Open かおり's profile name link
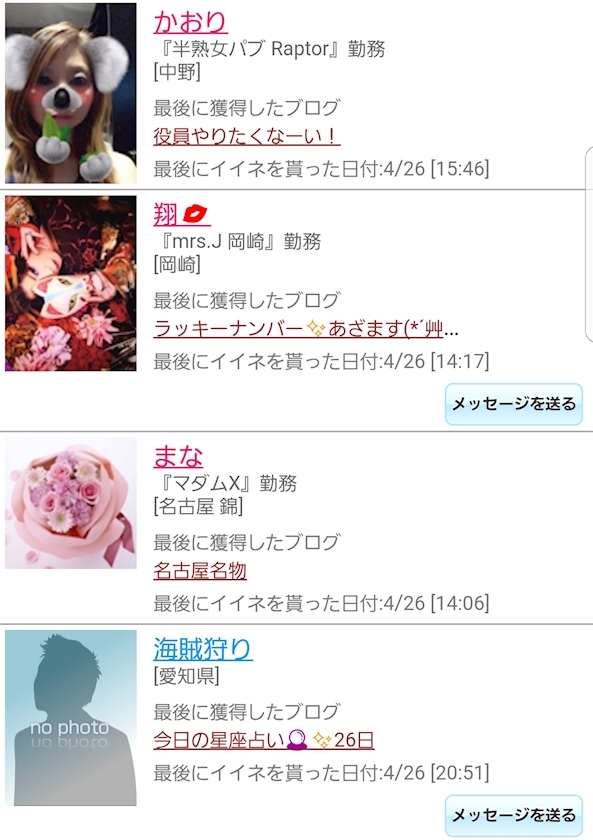 click(x=190, y=22)
